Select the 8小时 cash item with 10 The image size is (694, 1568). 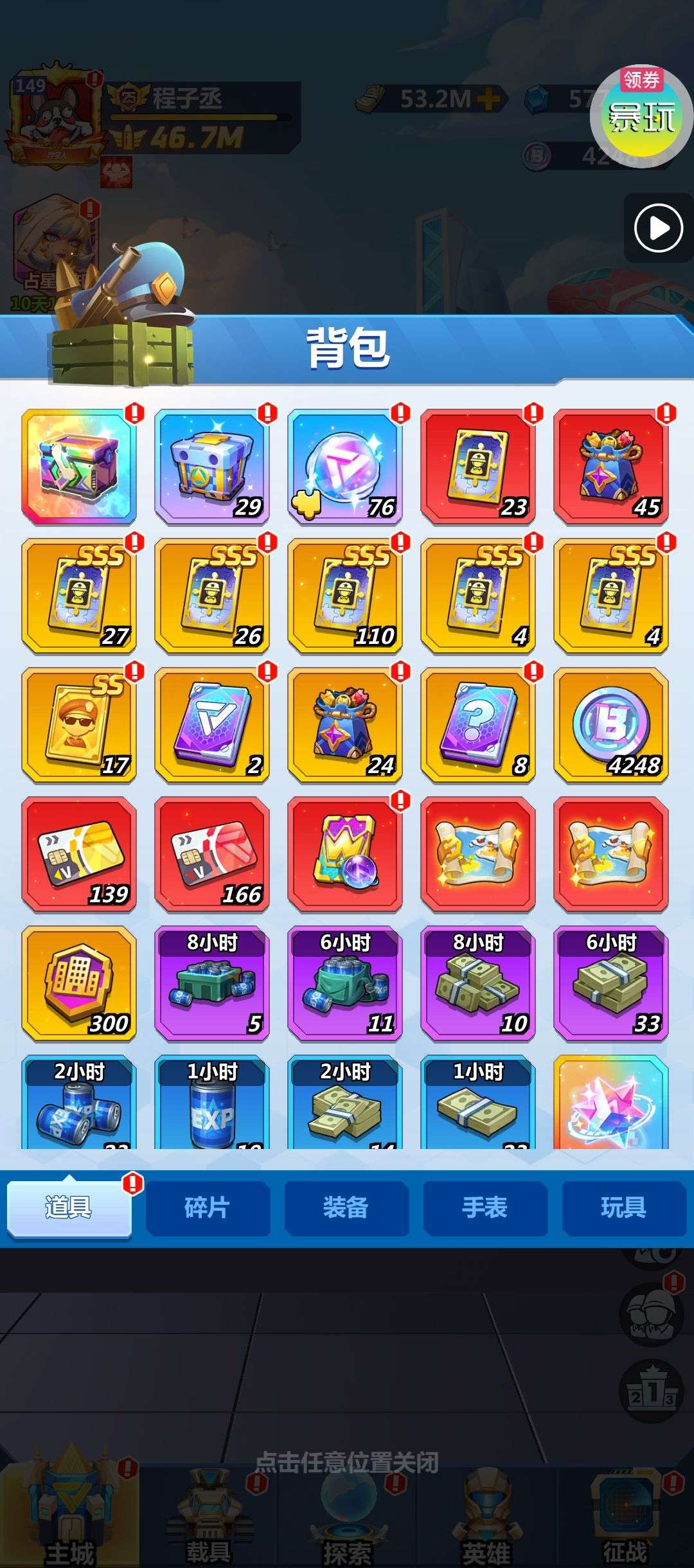(478, 983)
